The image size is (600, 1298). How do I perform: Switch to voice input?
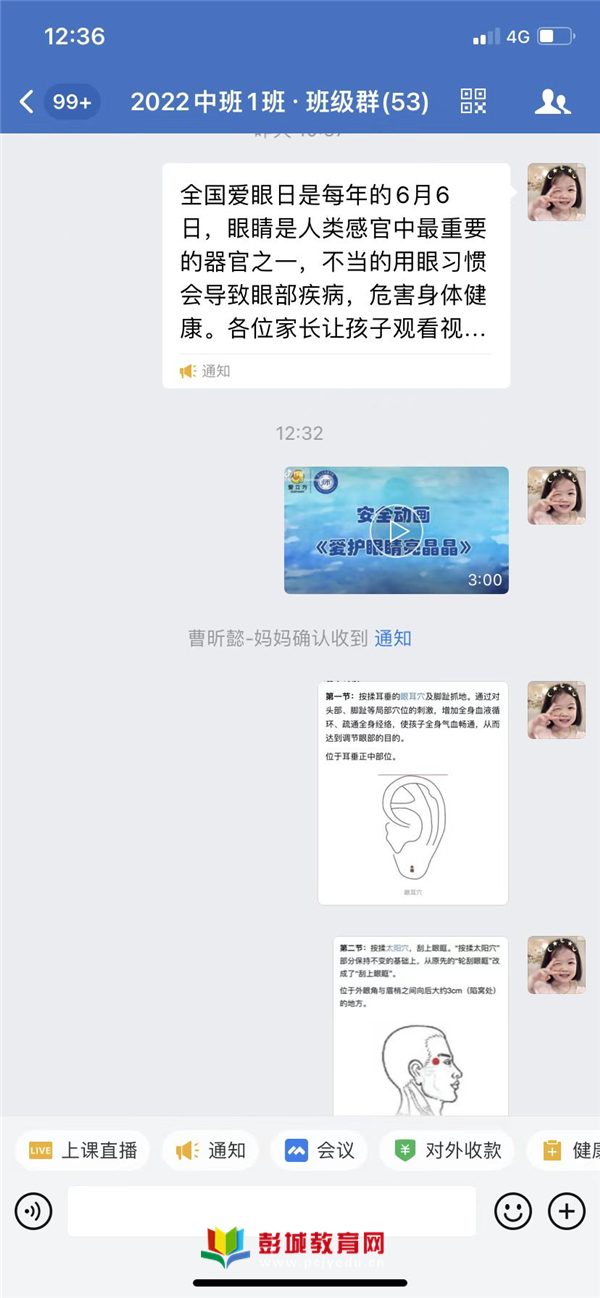33,1212
